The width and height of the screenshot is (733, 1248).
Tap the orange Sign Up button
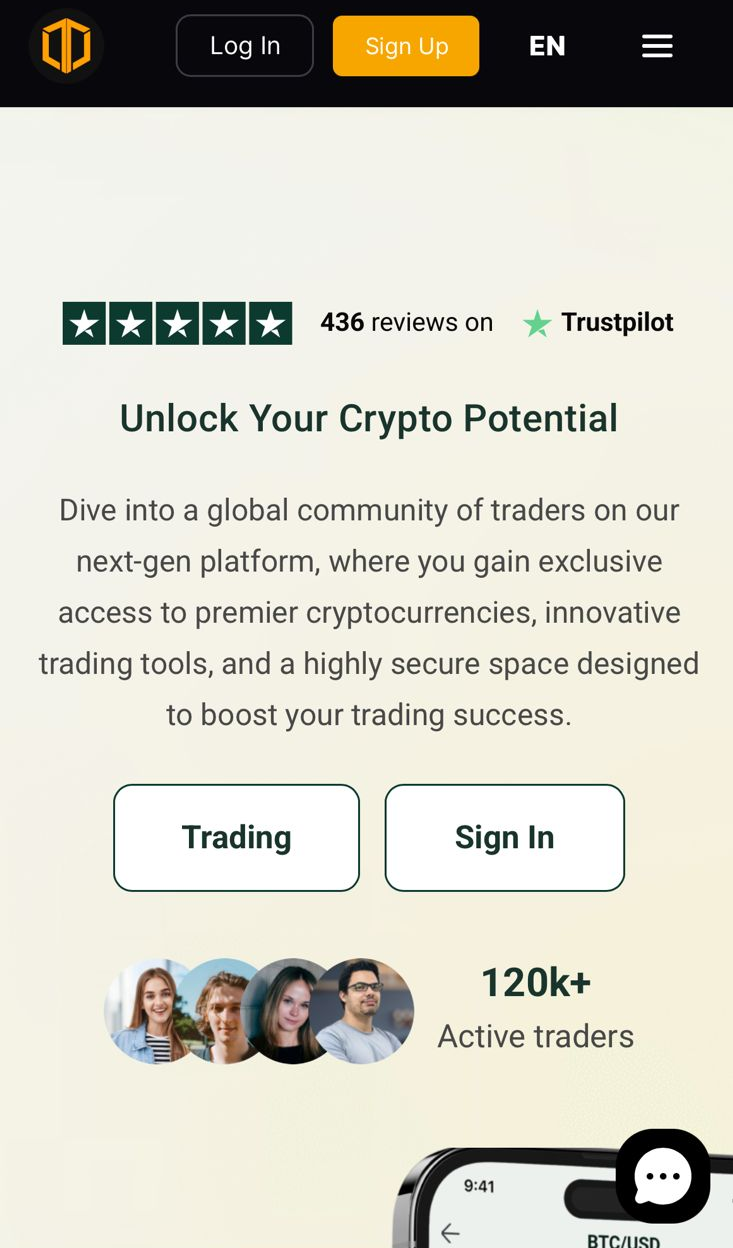pyautogui.click(x=406, y=46)
